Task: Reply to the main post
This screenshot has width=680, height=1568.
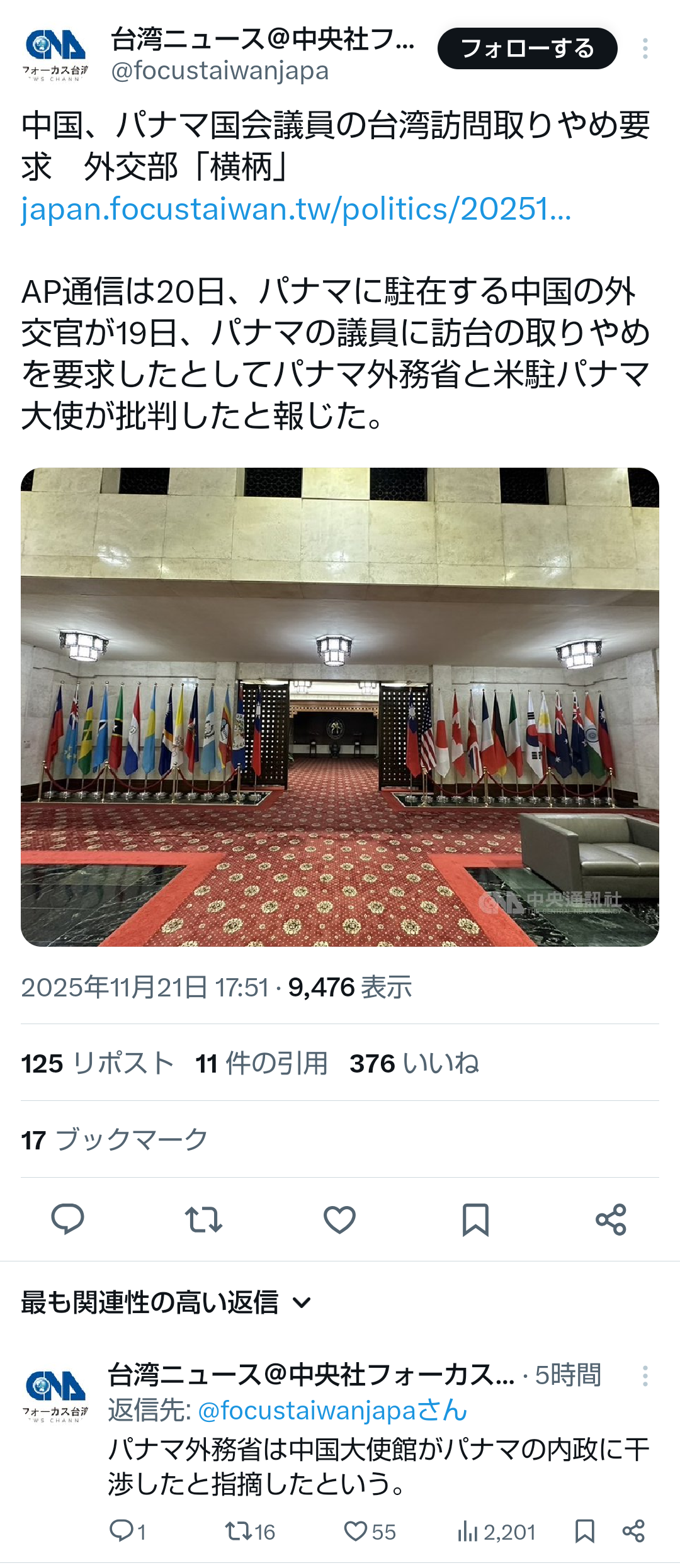Action: point(67,1219)
